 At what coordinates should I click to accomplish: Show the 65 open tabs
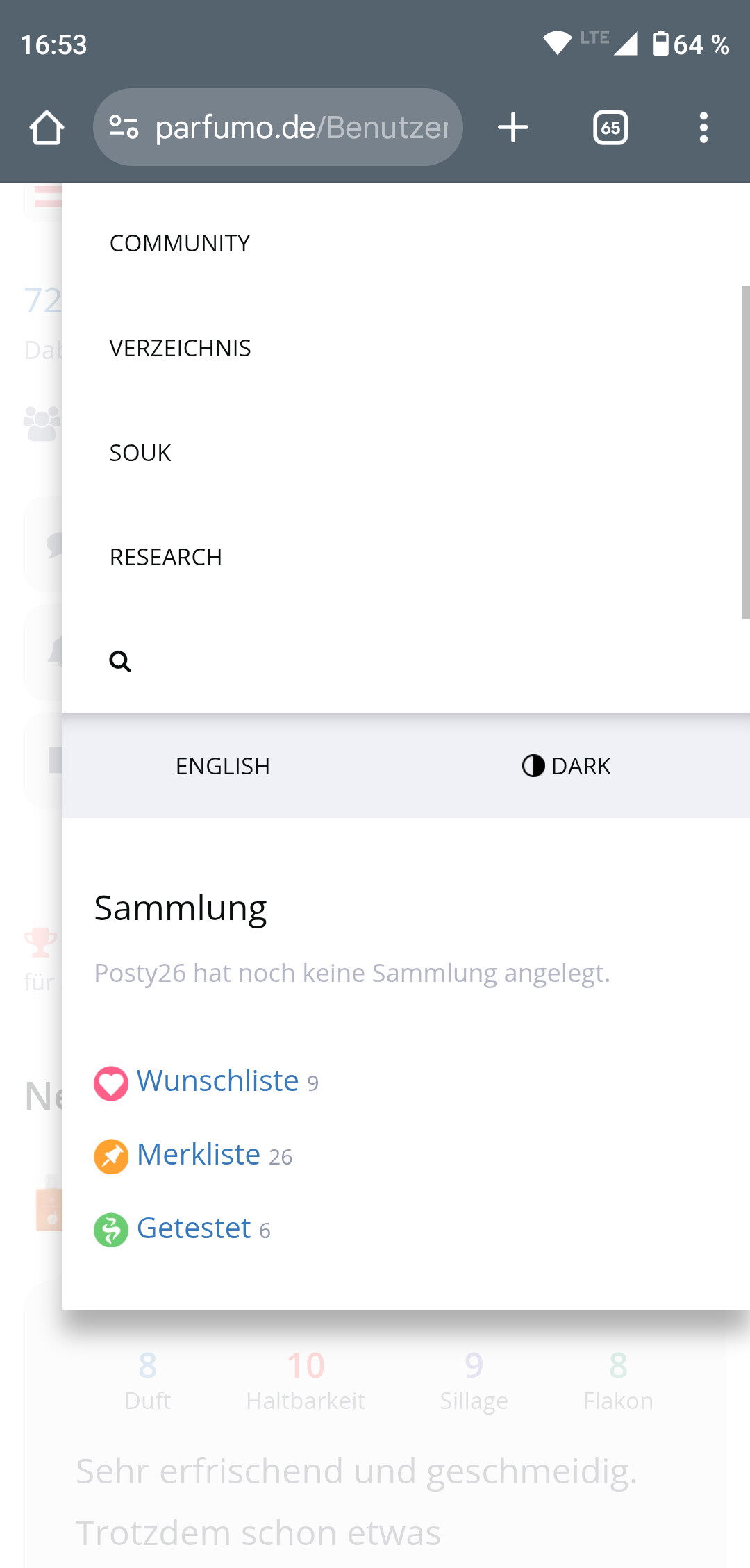pyautogui.click(x=610, y=128)
